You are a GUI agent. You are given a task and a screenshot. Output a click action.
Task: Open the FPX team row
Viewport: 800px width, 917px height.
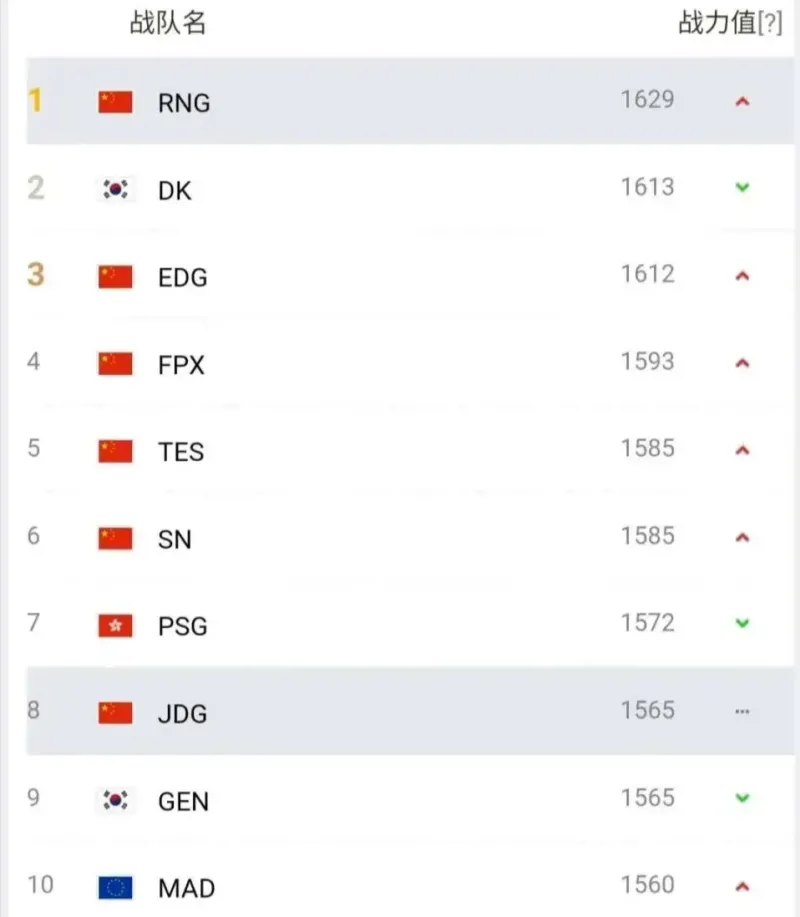coord(181,364)
